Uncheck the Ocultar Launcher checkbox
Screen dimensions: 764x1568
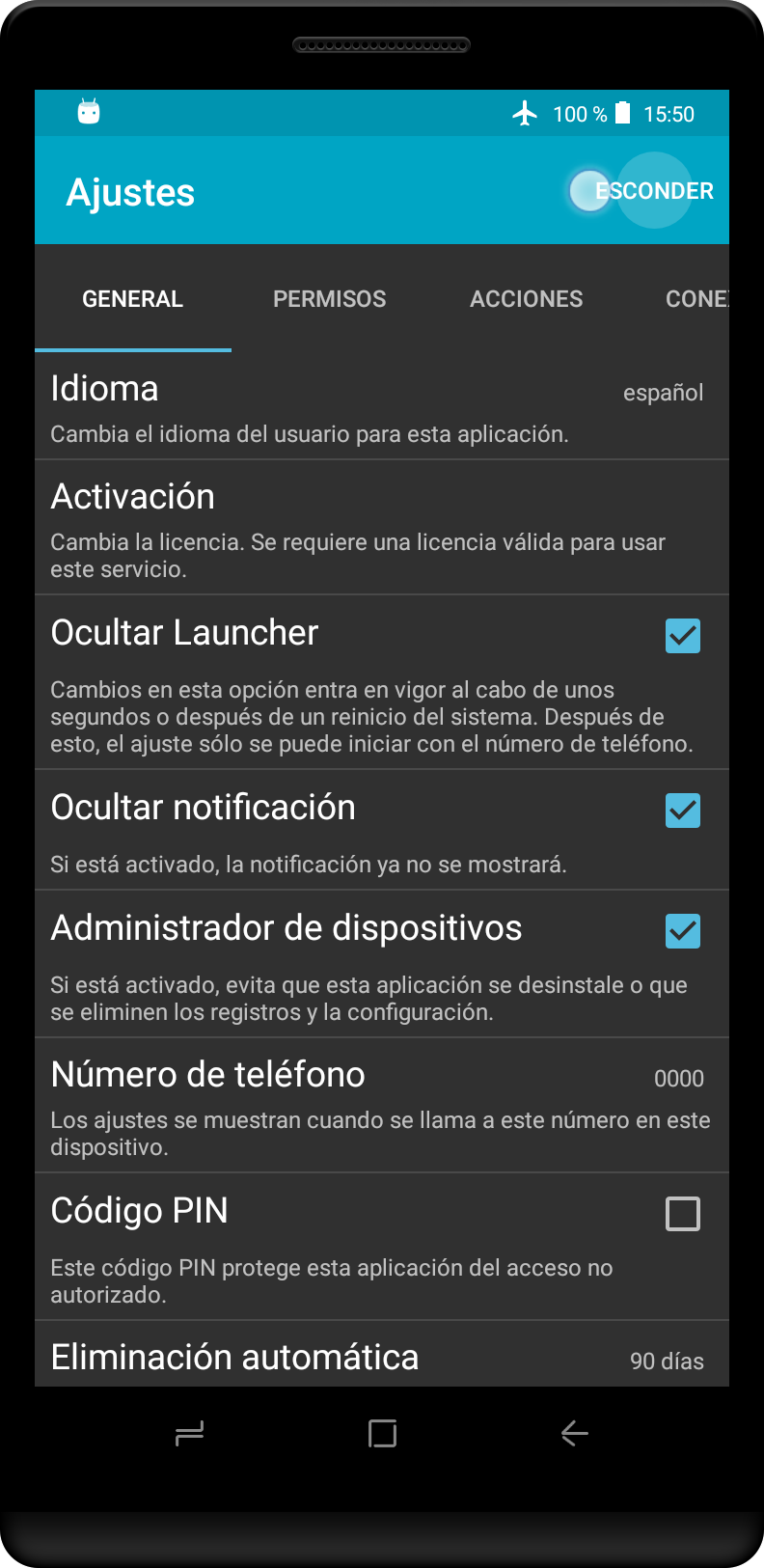coord(682,636)
